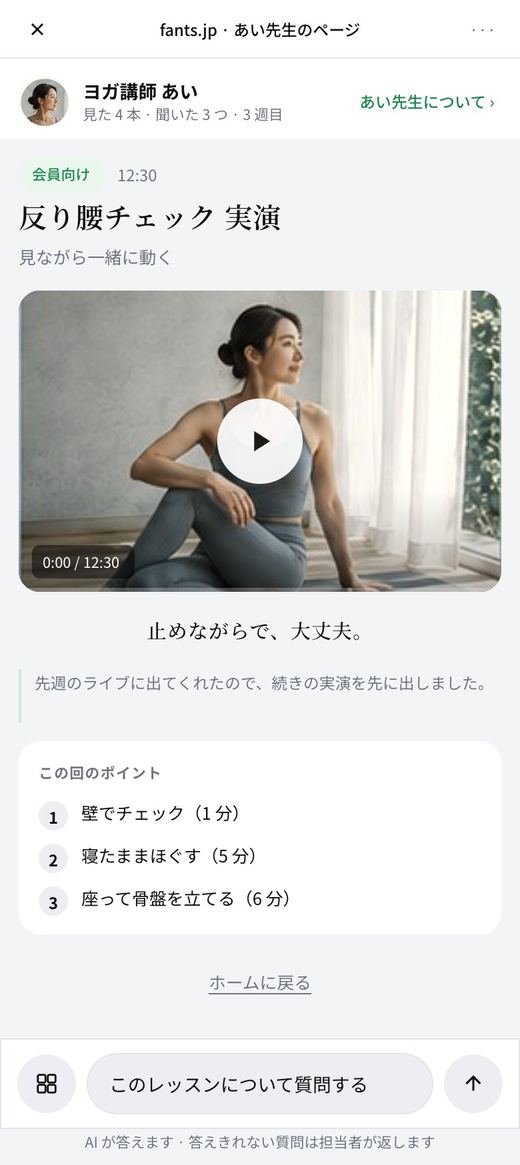Tap ホームに戻る link

click(x=259, y=983)
